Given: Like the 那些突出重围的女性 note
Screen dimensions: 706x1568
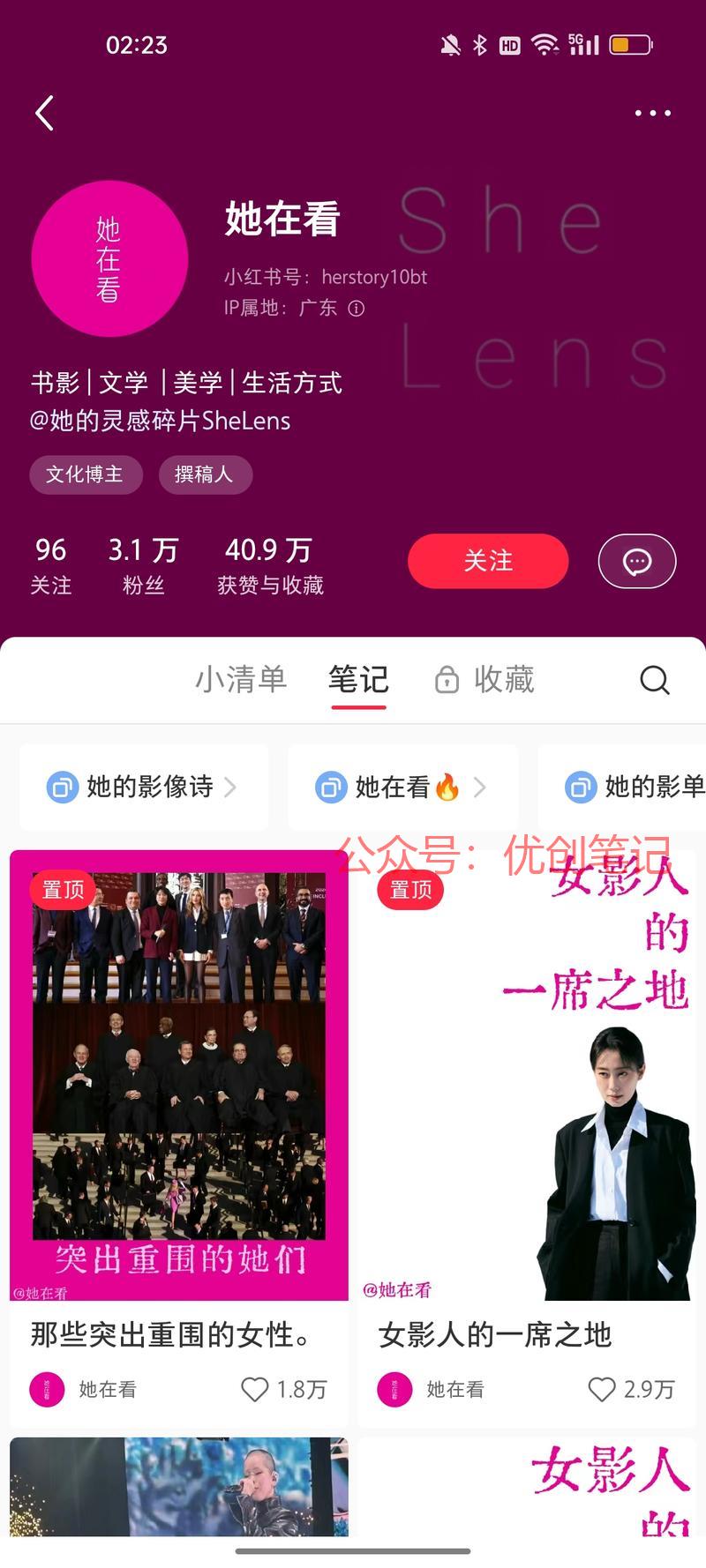Looking at the screenshot, I should coord(255,1390).
